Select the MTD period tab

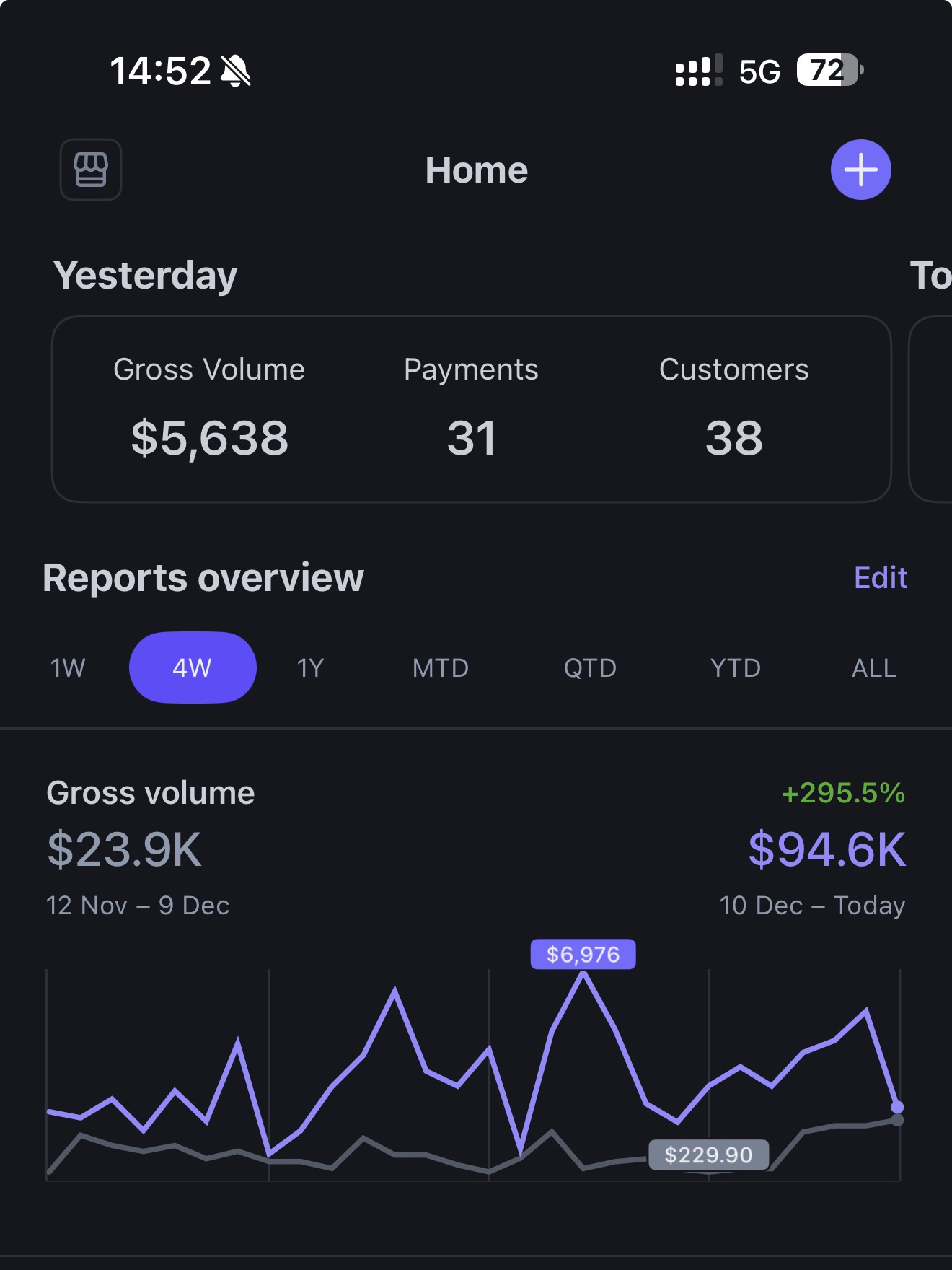441,667
